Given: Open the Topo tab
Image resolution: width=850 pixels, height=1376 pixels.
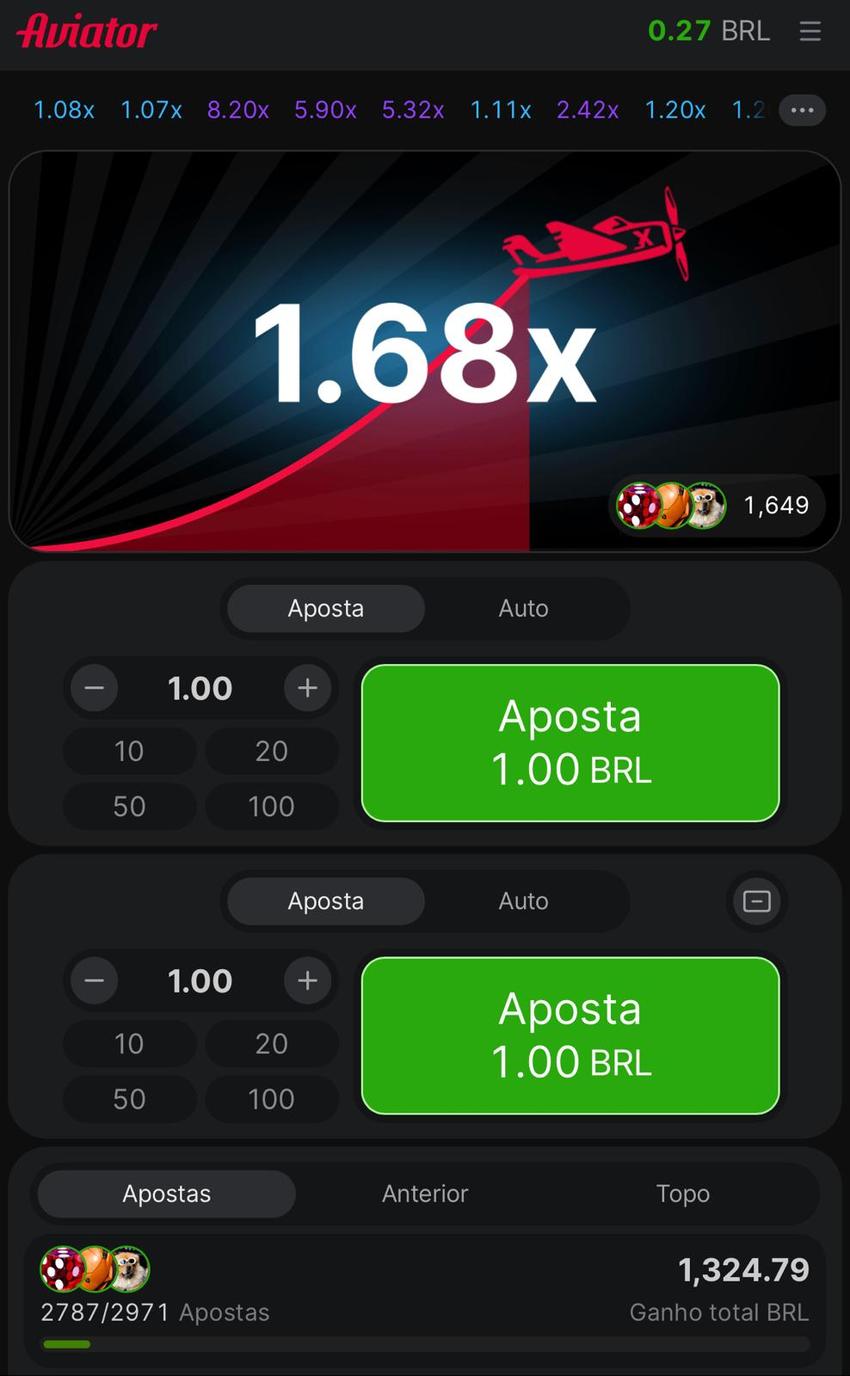Looking at the screenshot, I should click(683, 1193).
